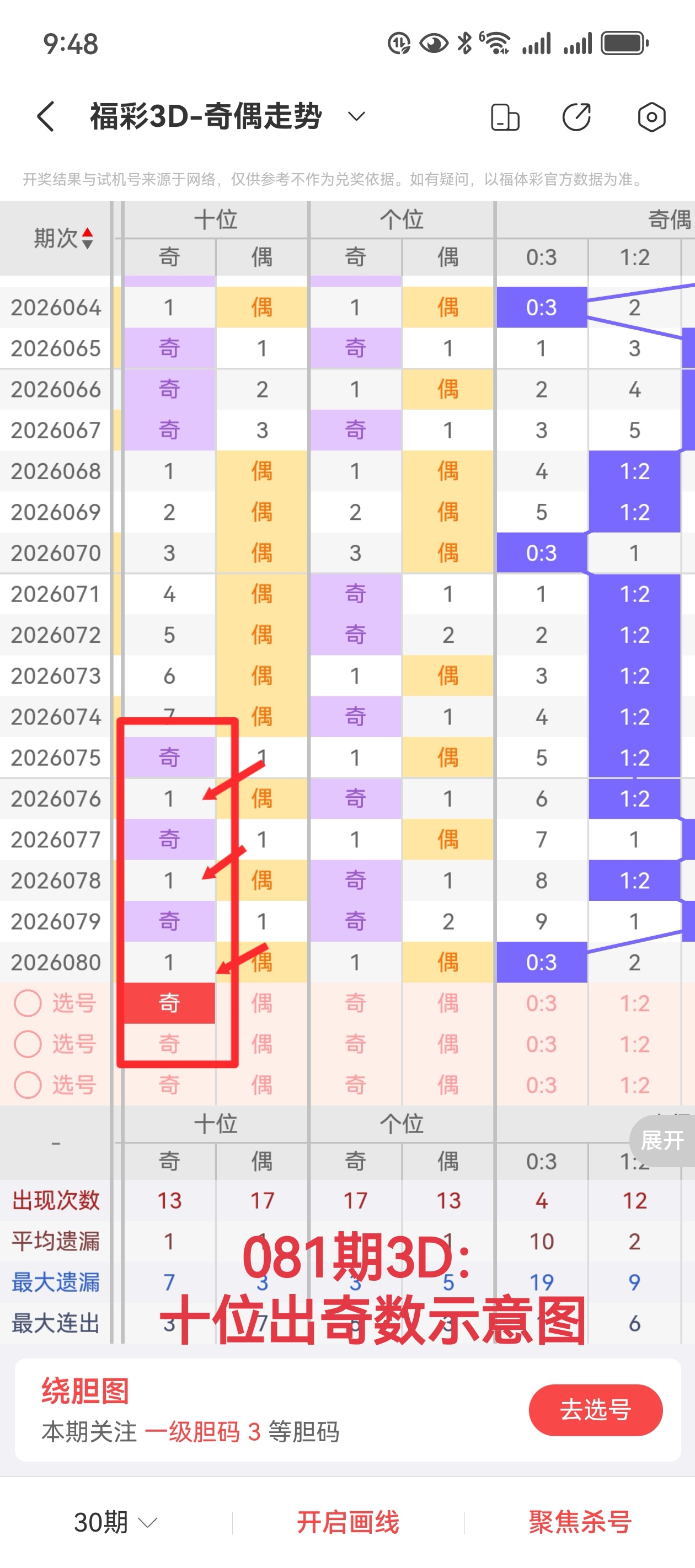Expand statistics with 展开

(x=662, y=1140)
